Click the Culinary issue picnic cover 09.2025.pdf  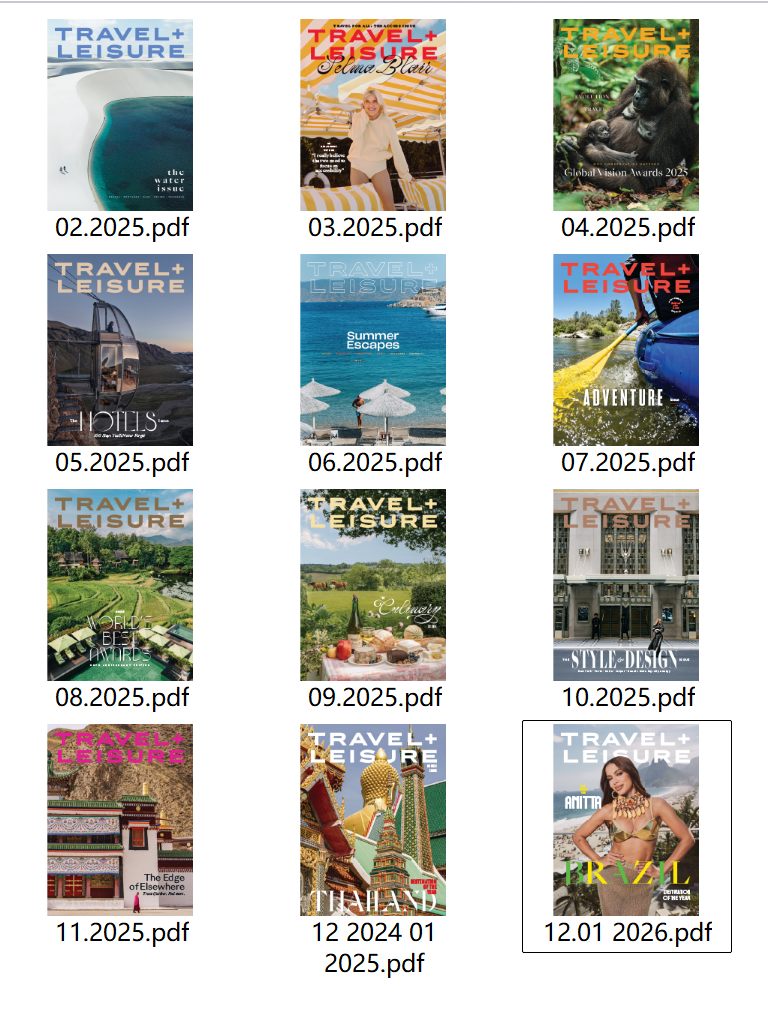pyautogui.click(x=372, y=585)
